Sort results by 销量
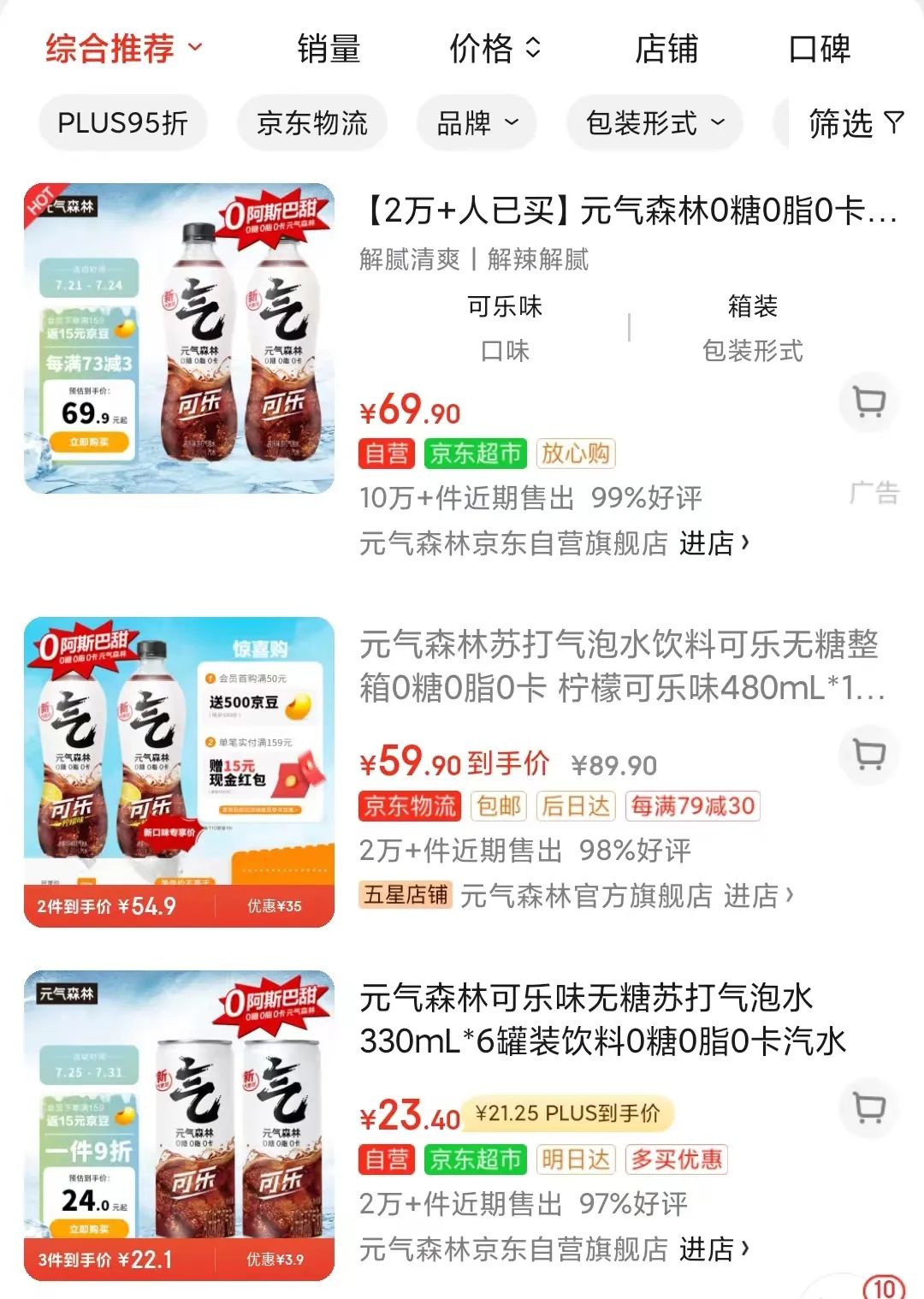The height and width of the screenshot is (1299, 924). point(329,49)
